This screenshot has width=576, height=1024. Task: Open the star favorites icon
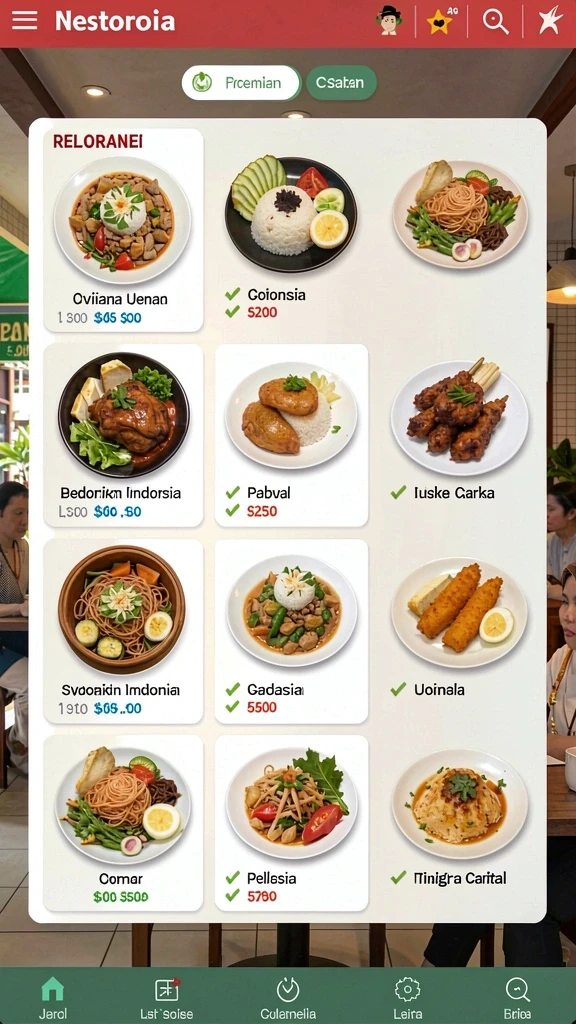coord(441,22)
